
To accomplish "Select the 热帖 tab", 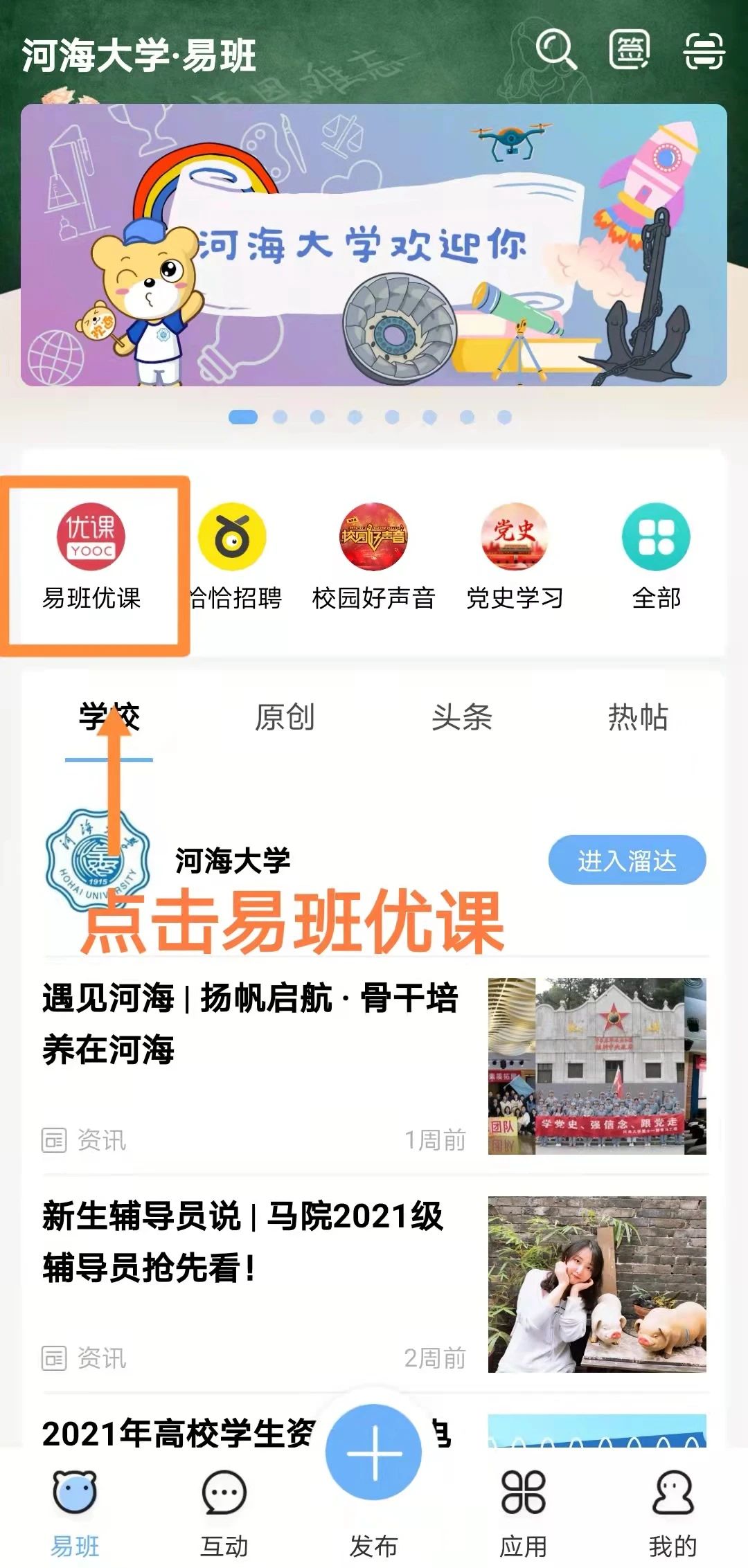I will 638,717.
